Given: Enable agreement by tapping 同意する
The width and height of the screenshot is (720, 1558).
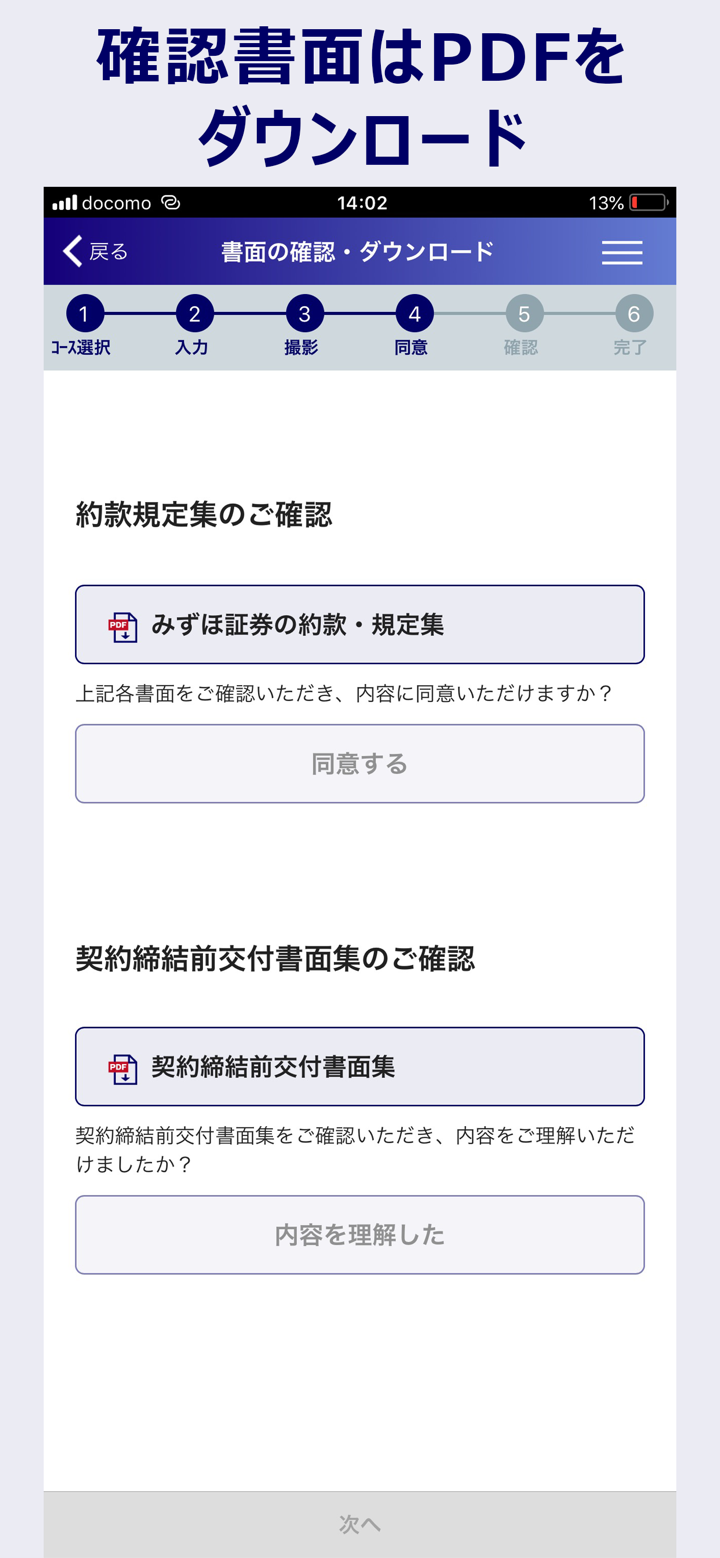Looking at the screenshot, I should 360,763.
